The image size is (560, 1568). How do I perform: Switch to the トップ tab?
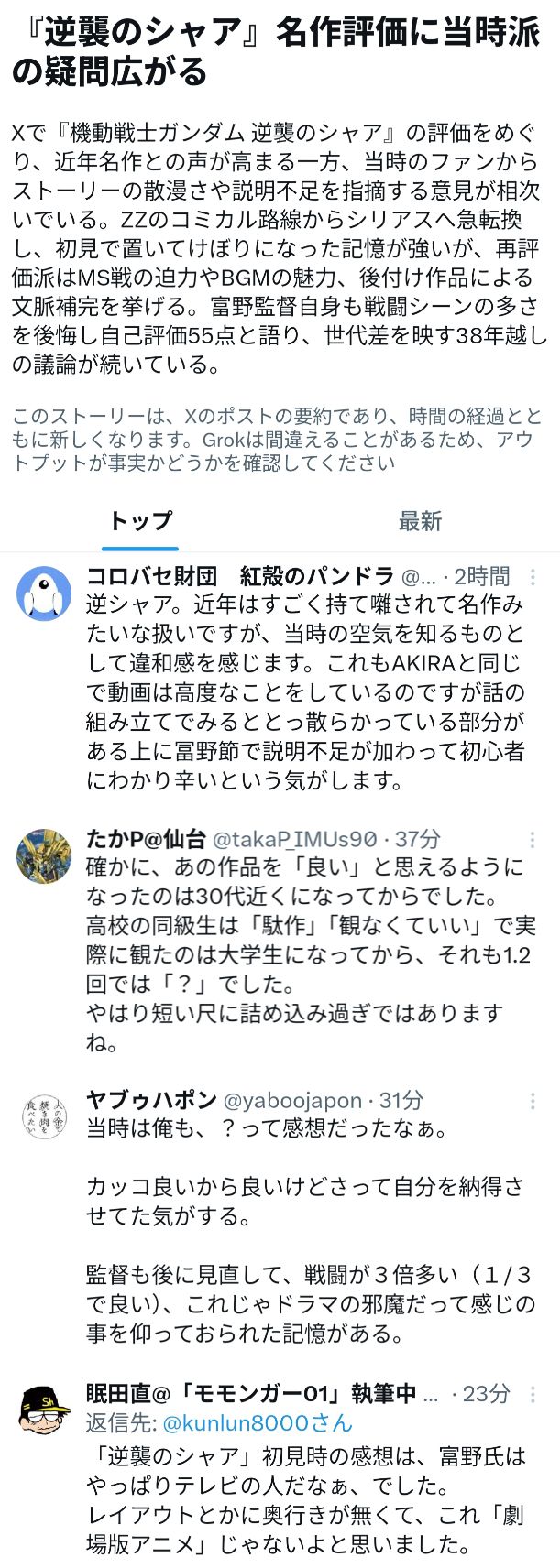(x=140, y=521)
